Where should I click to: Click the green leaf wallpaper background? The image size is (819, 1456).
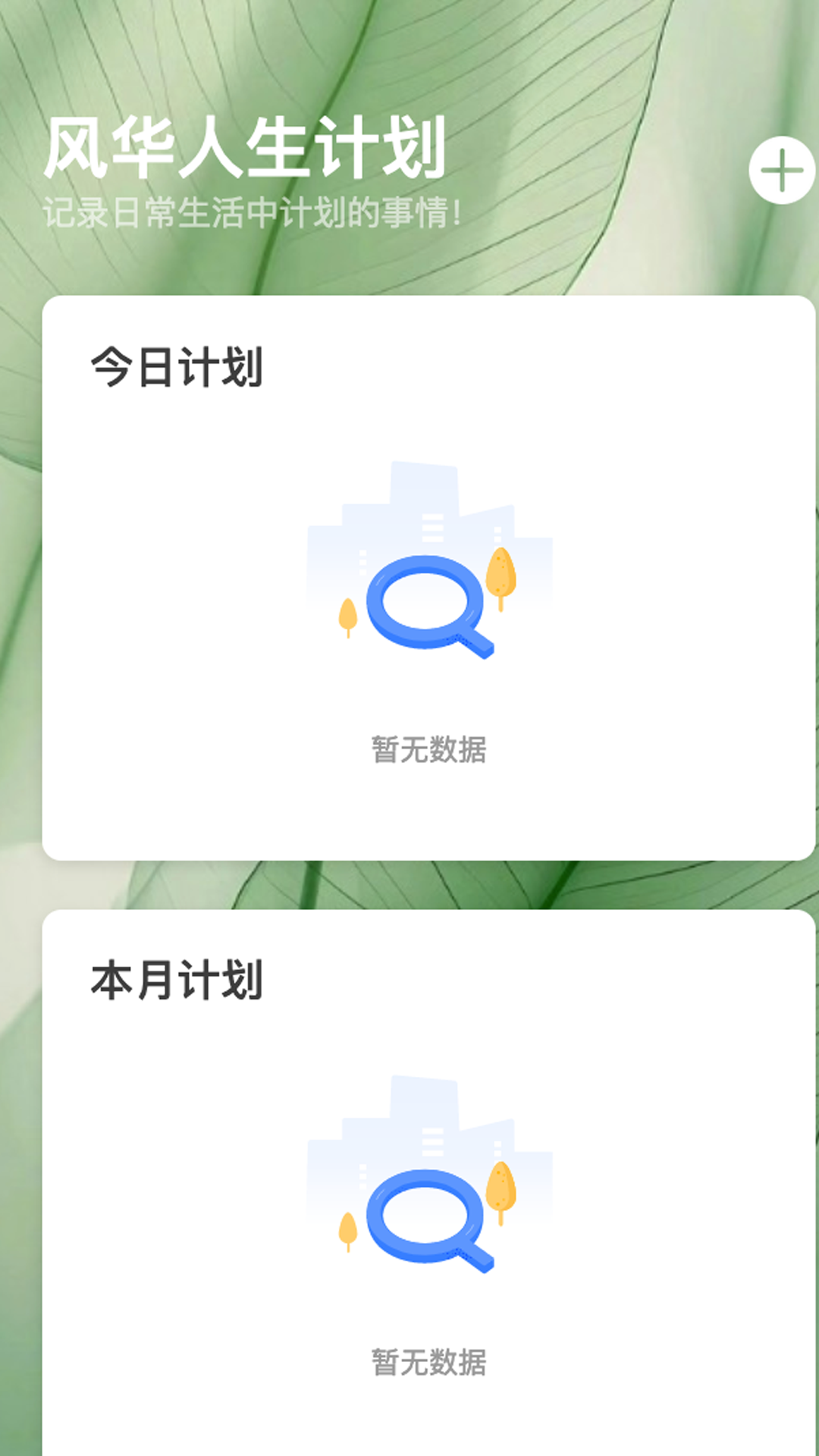[x=409, y=887]
